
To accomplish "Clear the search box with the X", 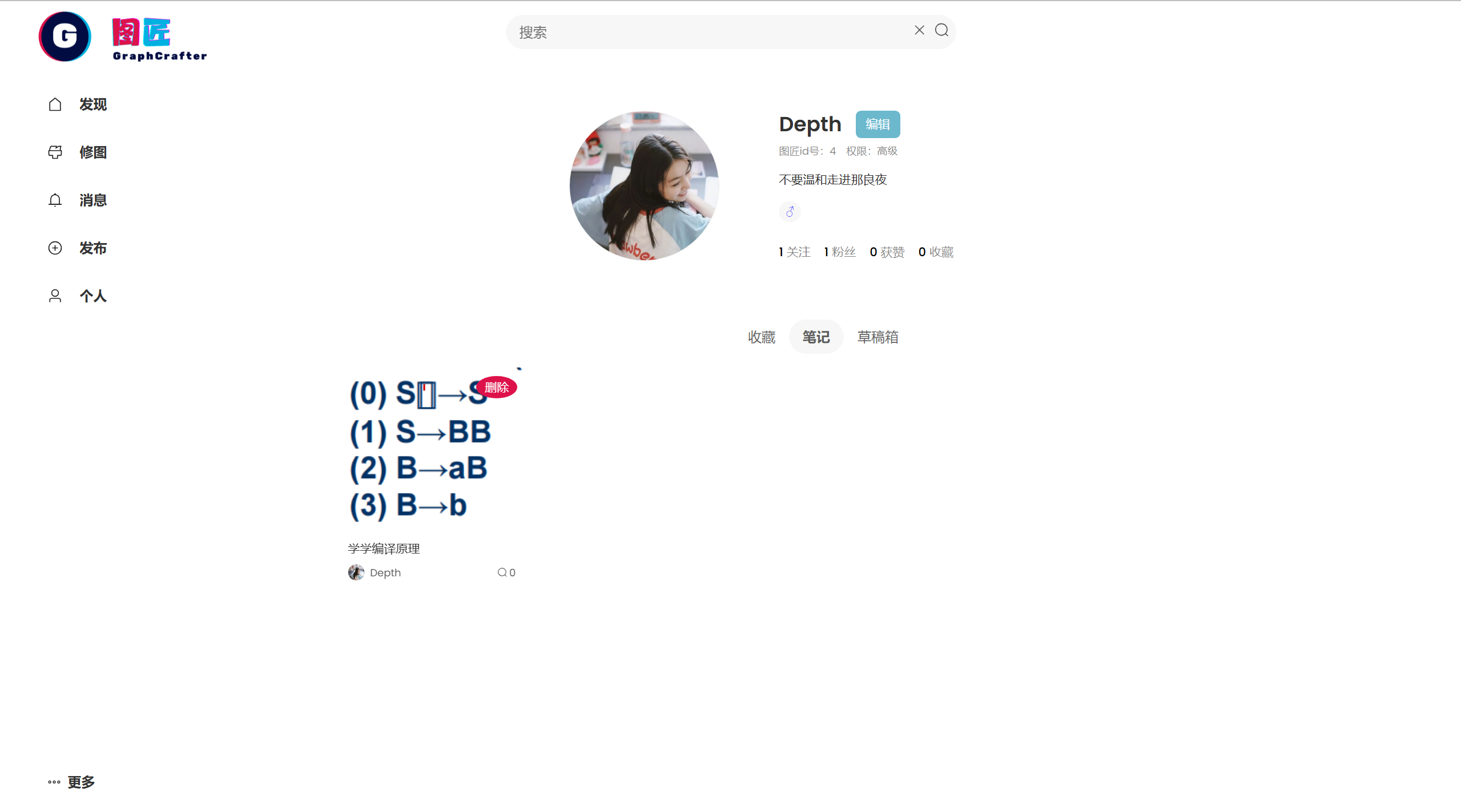I will point(919,30).
